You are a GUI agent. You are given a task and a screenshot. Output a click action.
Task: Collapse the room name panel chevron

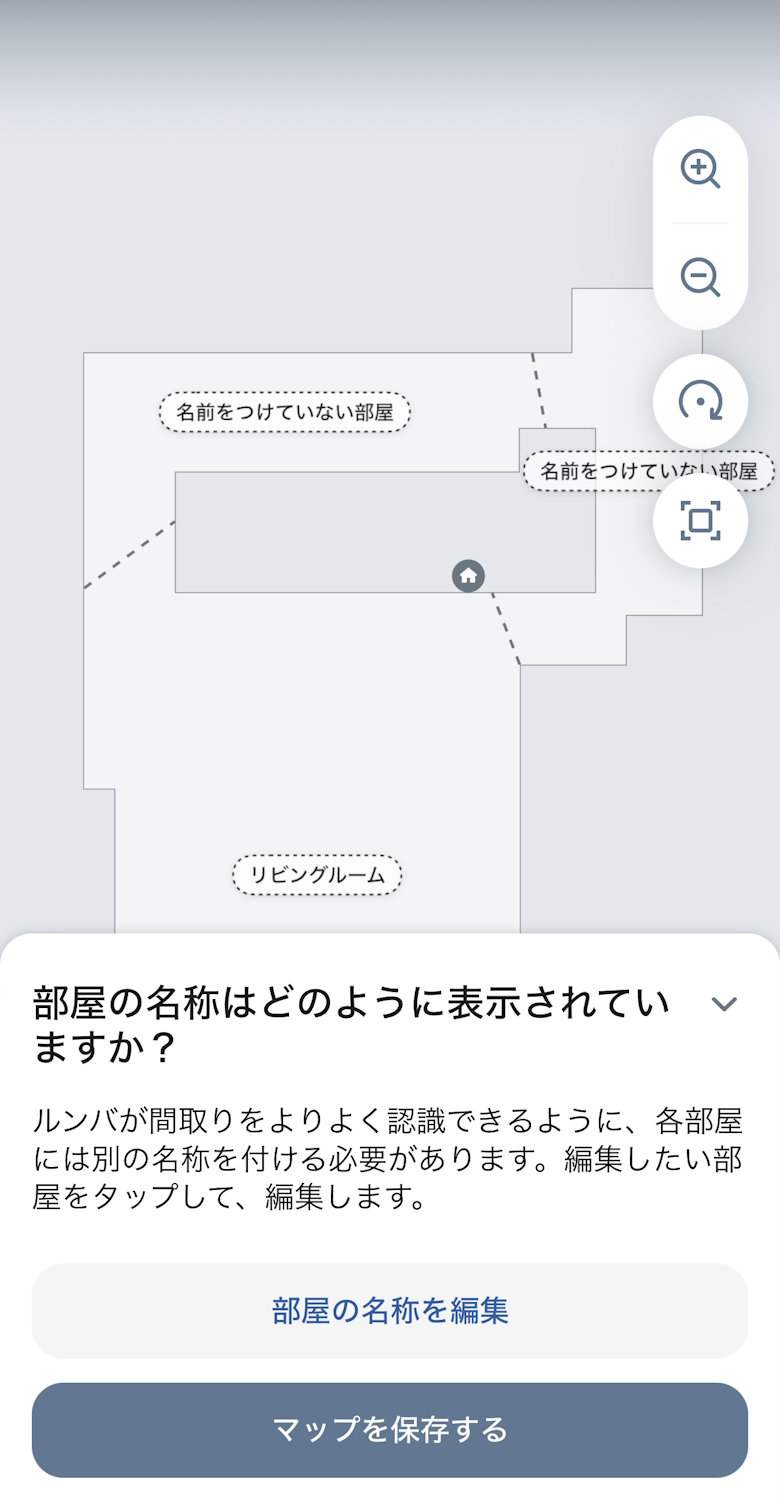(x=724, y=1004)
